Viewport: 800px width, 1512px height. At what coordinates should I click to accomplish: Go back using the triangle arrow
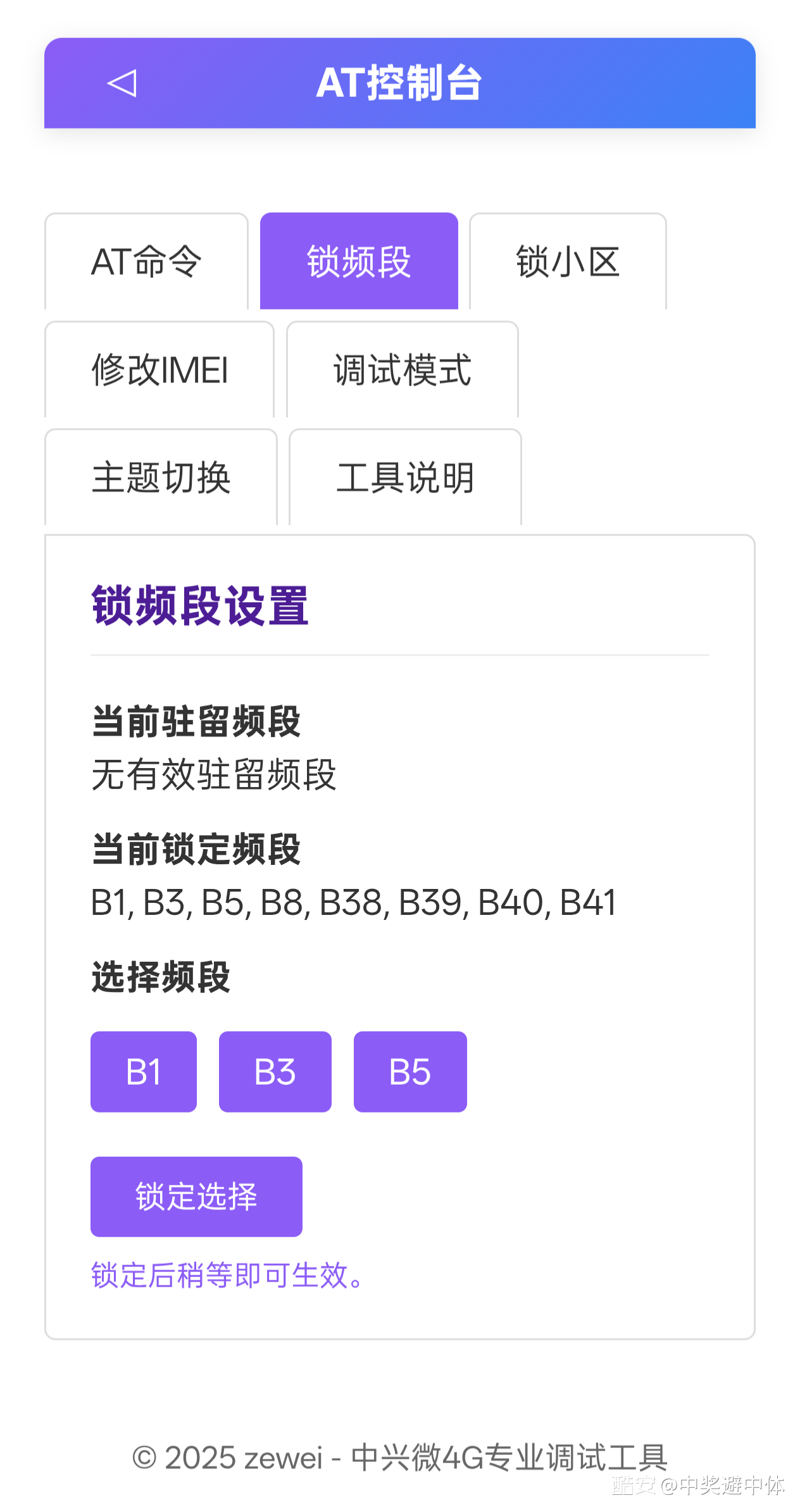point(122,83)
